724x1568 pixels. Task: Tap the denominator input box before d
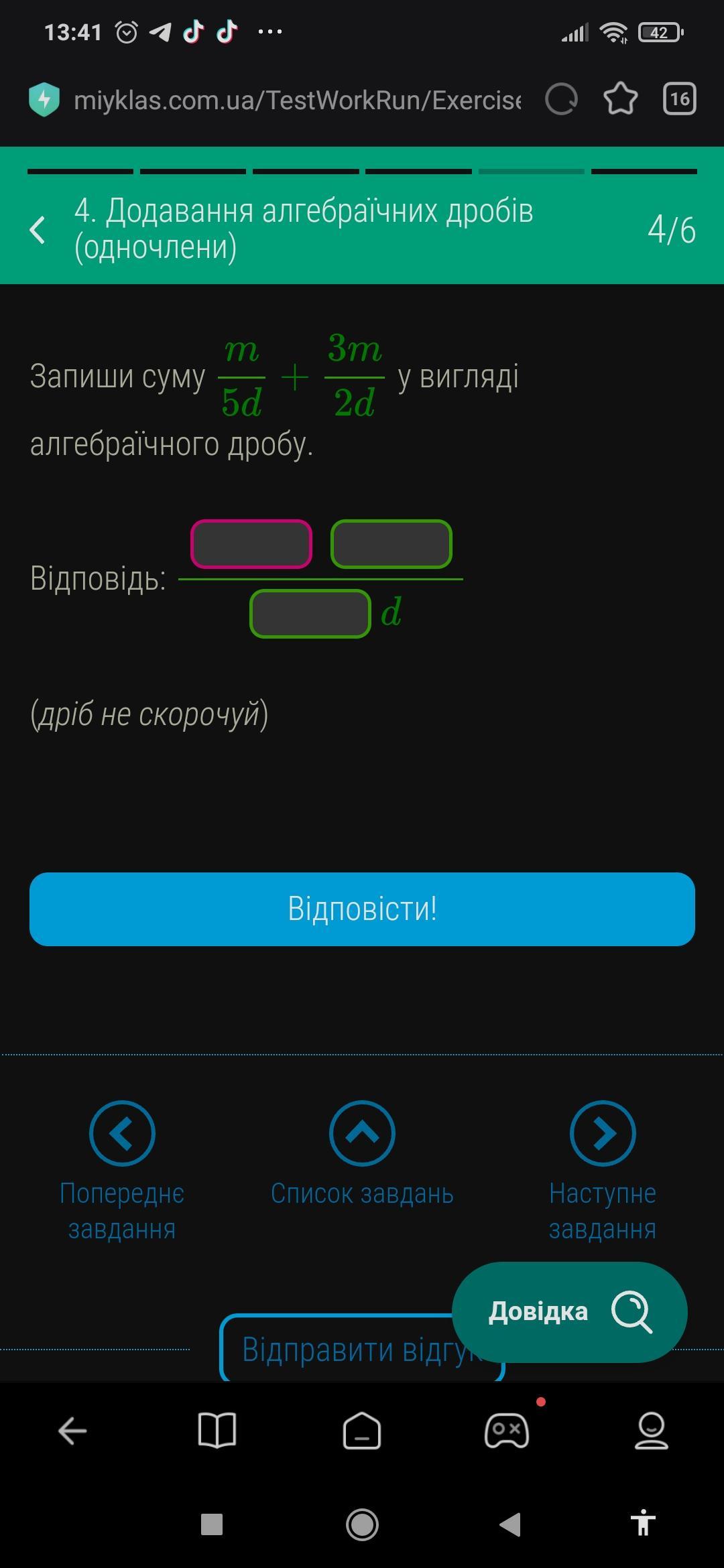click(310, 614)
